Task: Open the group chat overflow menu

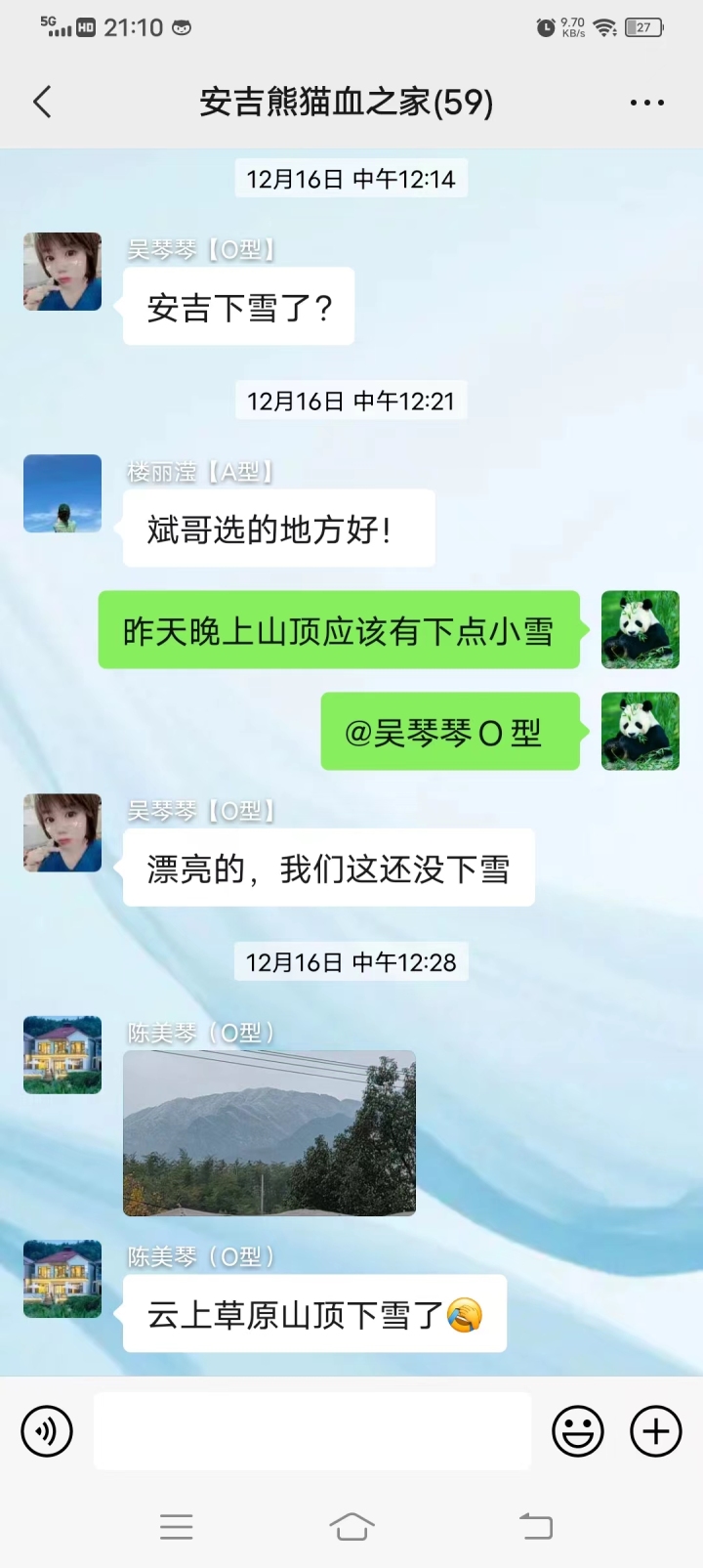Action: pos(646,102)
